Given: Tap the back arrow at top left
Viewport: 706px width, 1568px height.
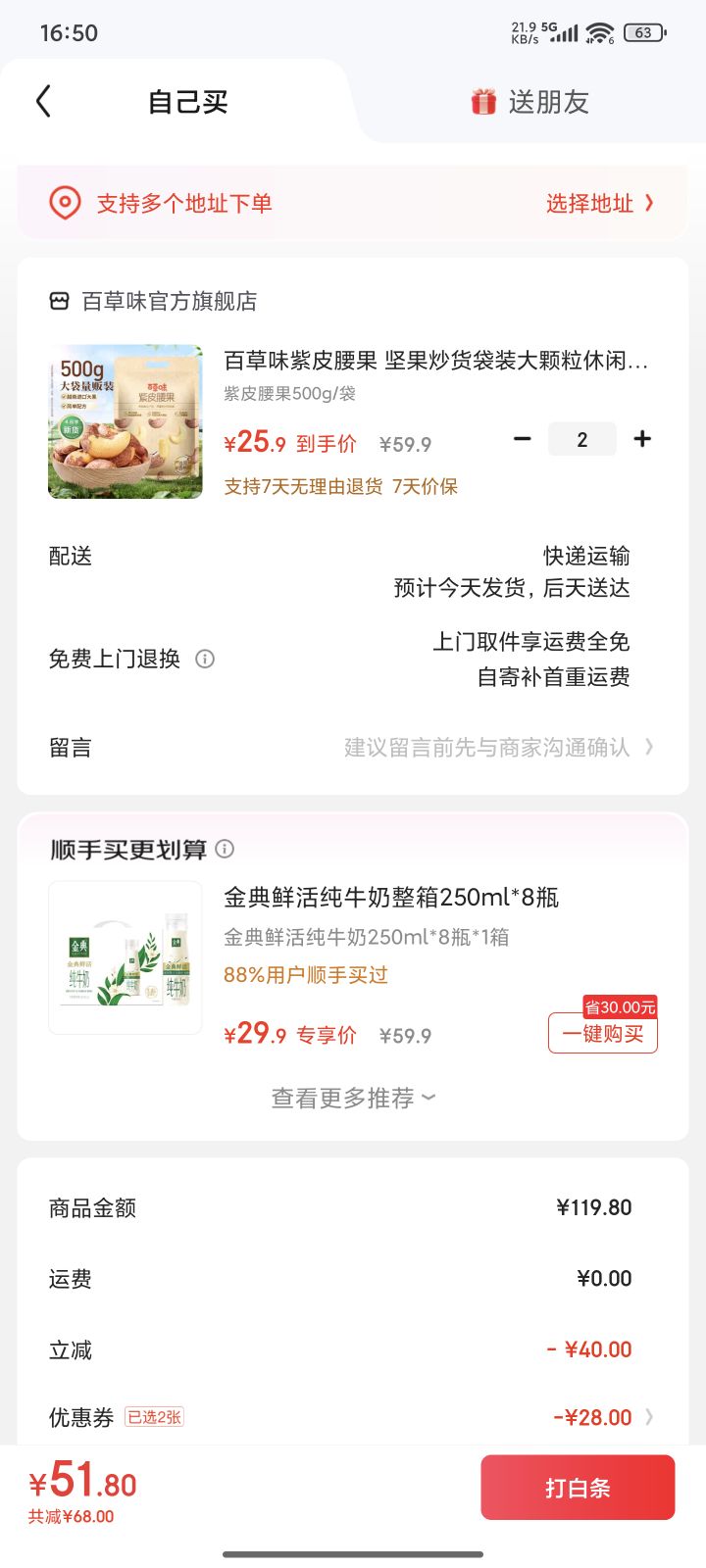Looking at the screenshot, I should (x=41, y=101).
